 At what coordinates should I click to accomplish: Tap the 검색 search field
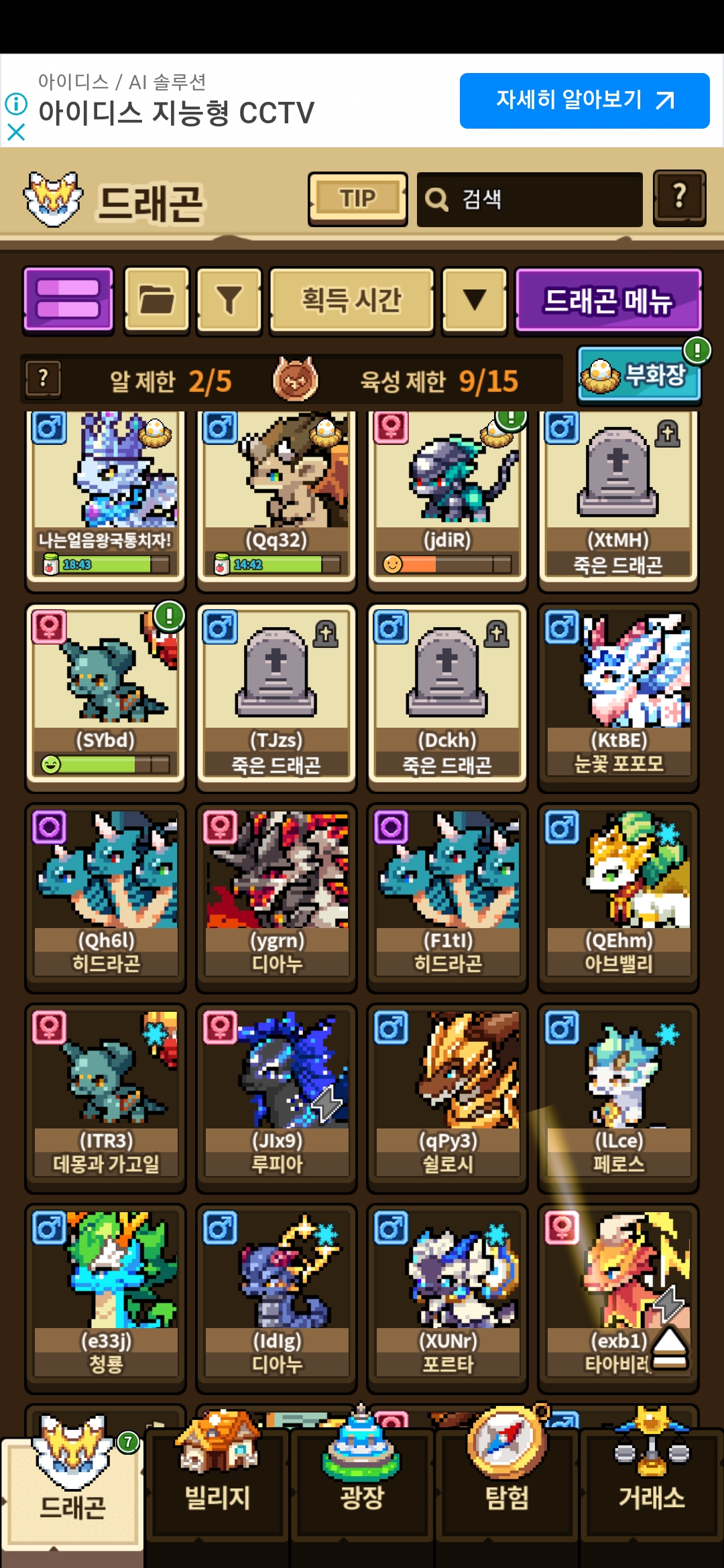pyautogui.click(x=530, y=199)
